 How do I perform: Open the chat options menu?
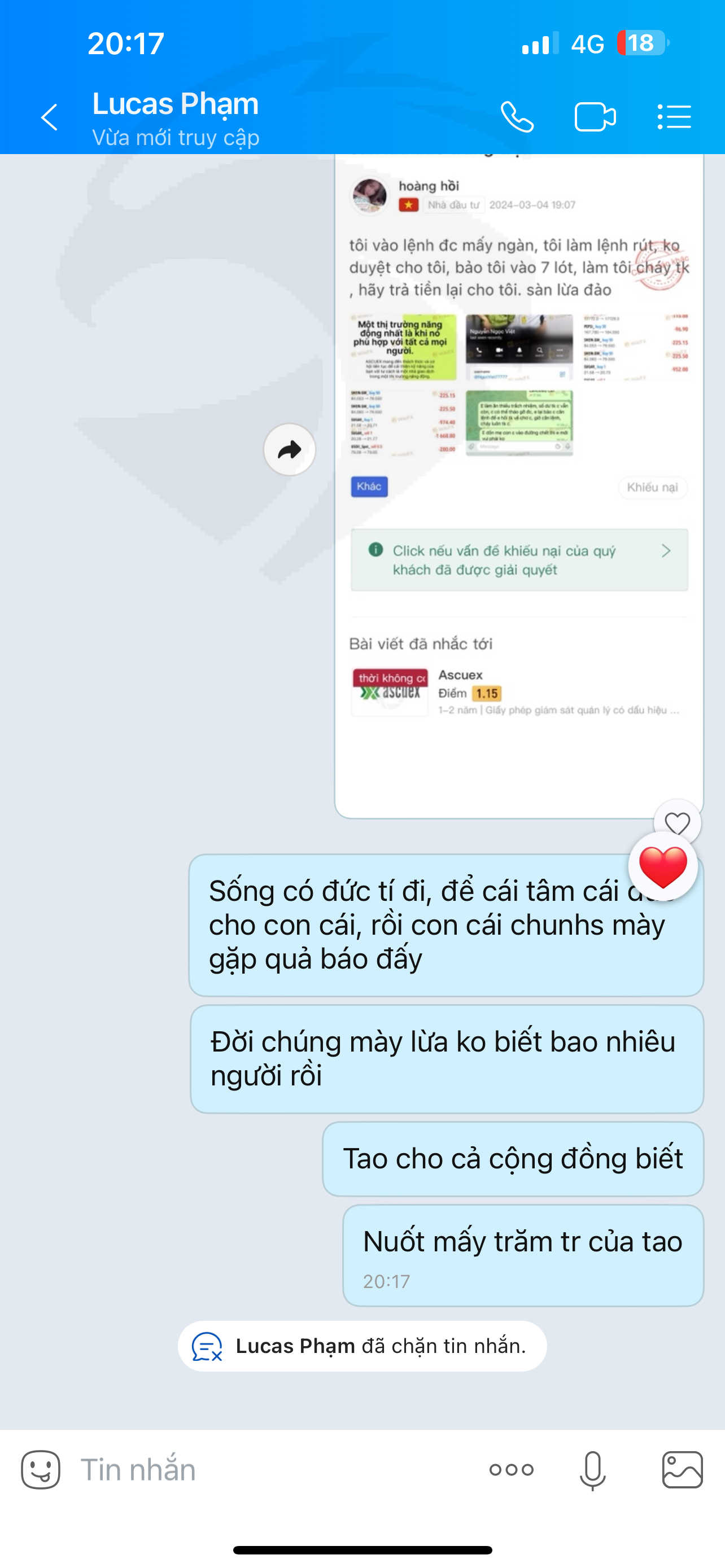point(674,117)
